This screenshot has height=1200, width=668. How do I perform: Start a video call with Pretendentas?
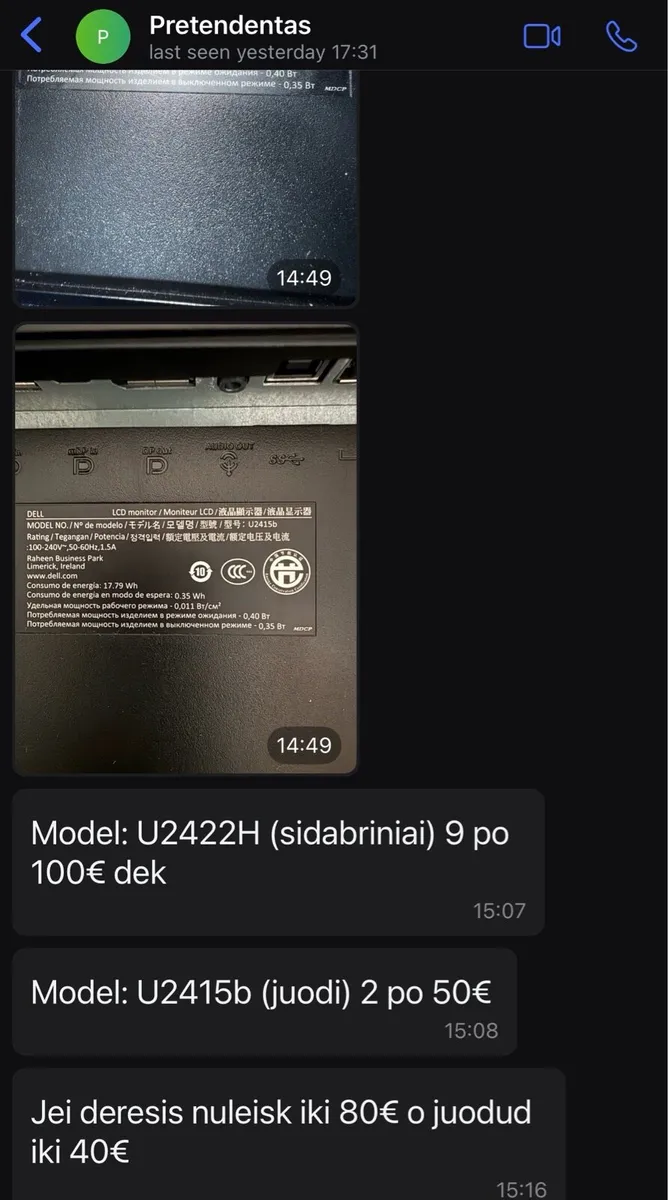(x=541, y=37)
